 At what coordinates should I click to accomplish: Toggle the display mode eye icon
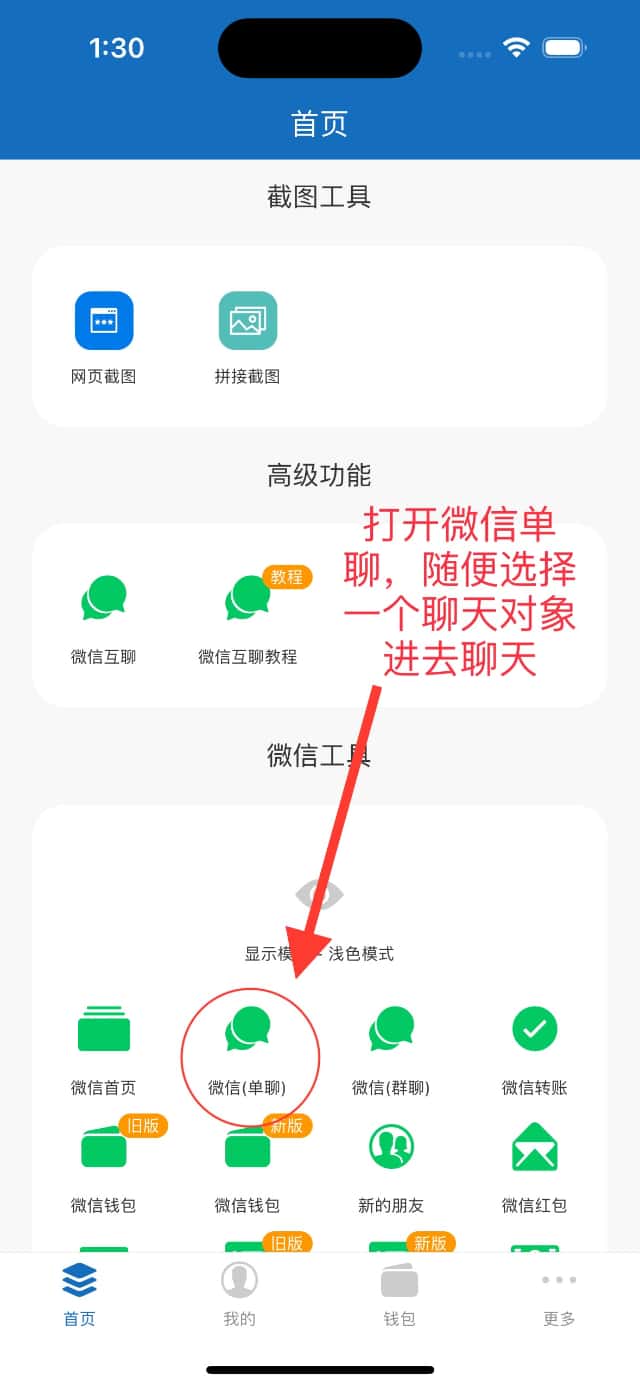[x=319, y=895]
